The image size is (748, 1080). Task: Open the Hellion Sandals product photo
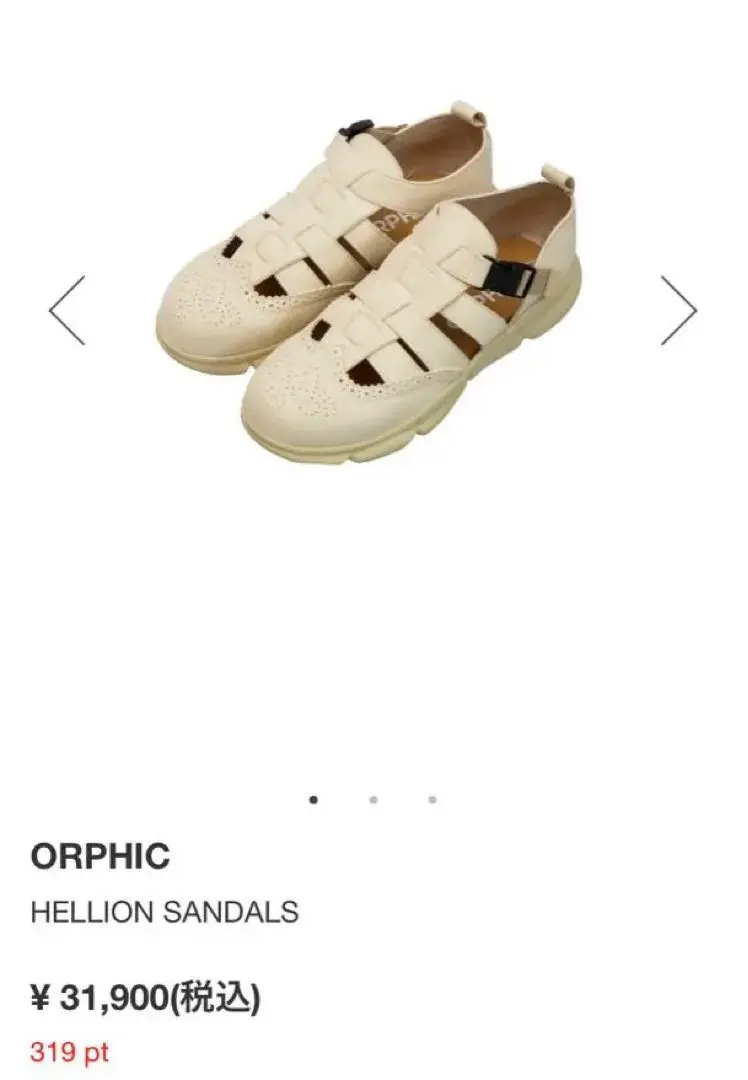click(366, 280)
